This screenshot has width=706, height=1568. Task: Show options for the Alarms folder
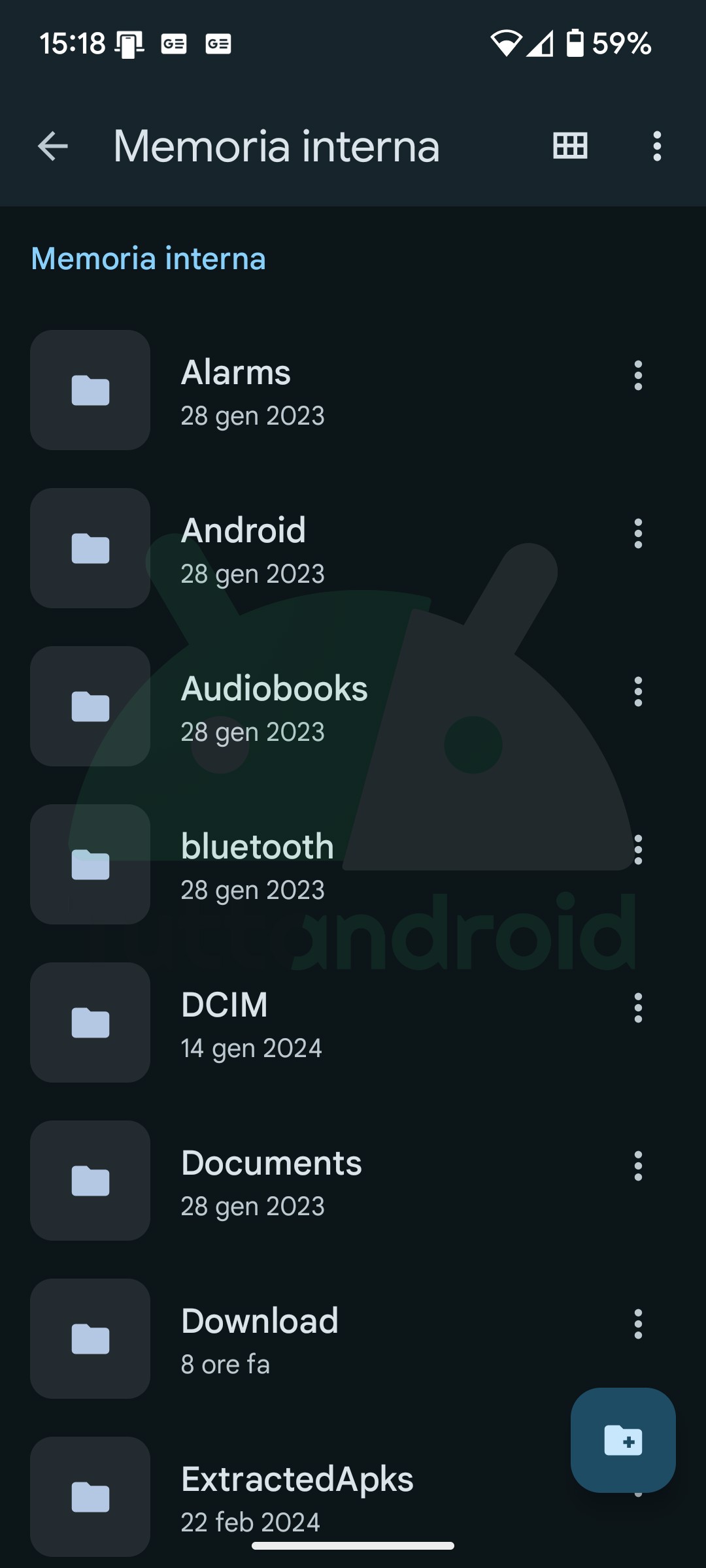[x=638, y=376]
